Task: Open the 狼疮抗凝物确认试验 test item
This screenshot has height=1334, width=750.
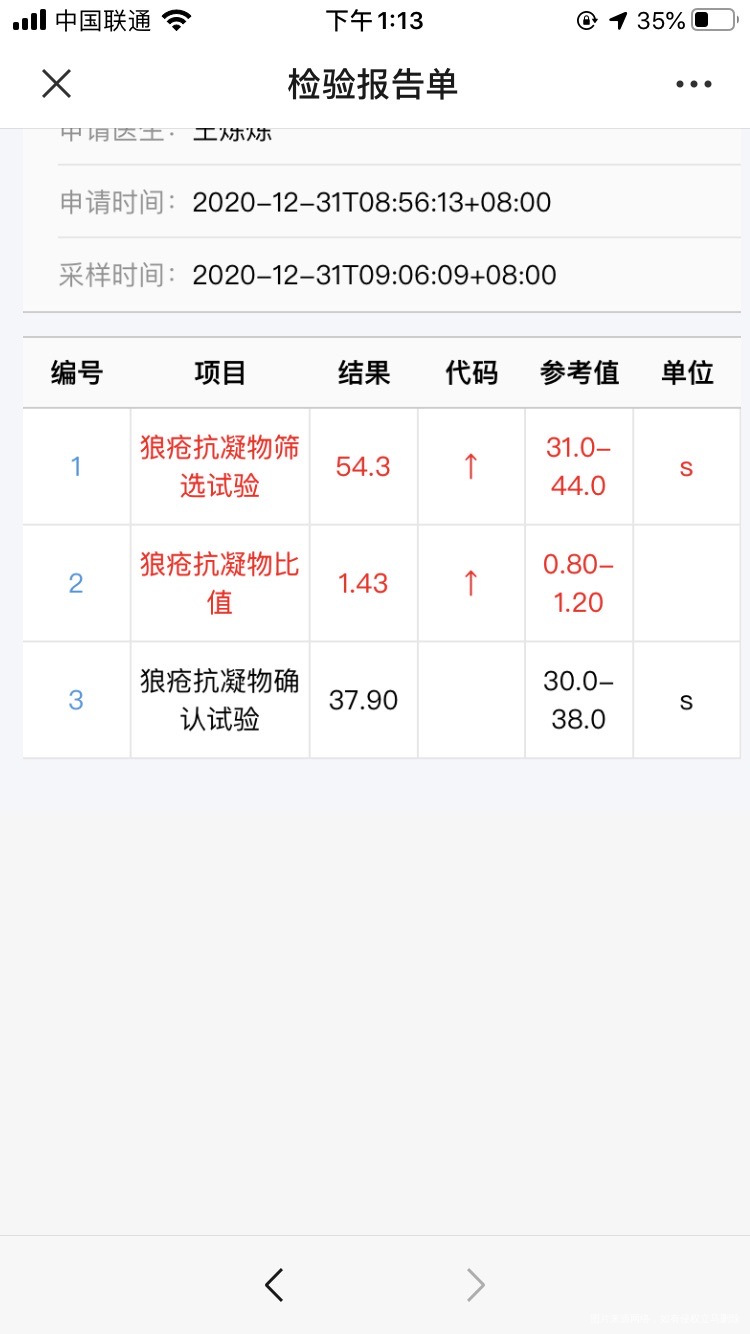Action: click(x=219, y=700)
